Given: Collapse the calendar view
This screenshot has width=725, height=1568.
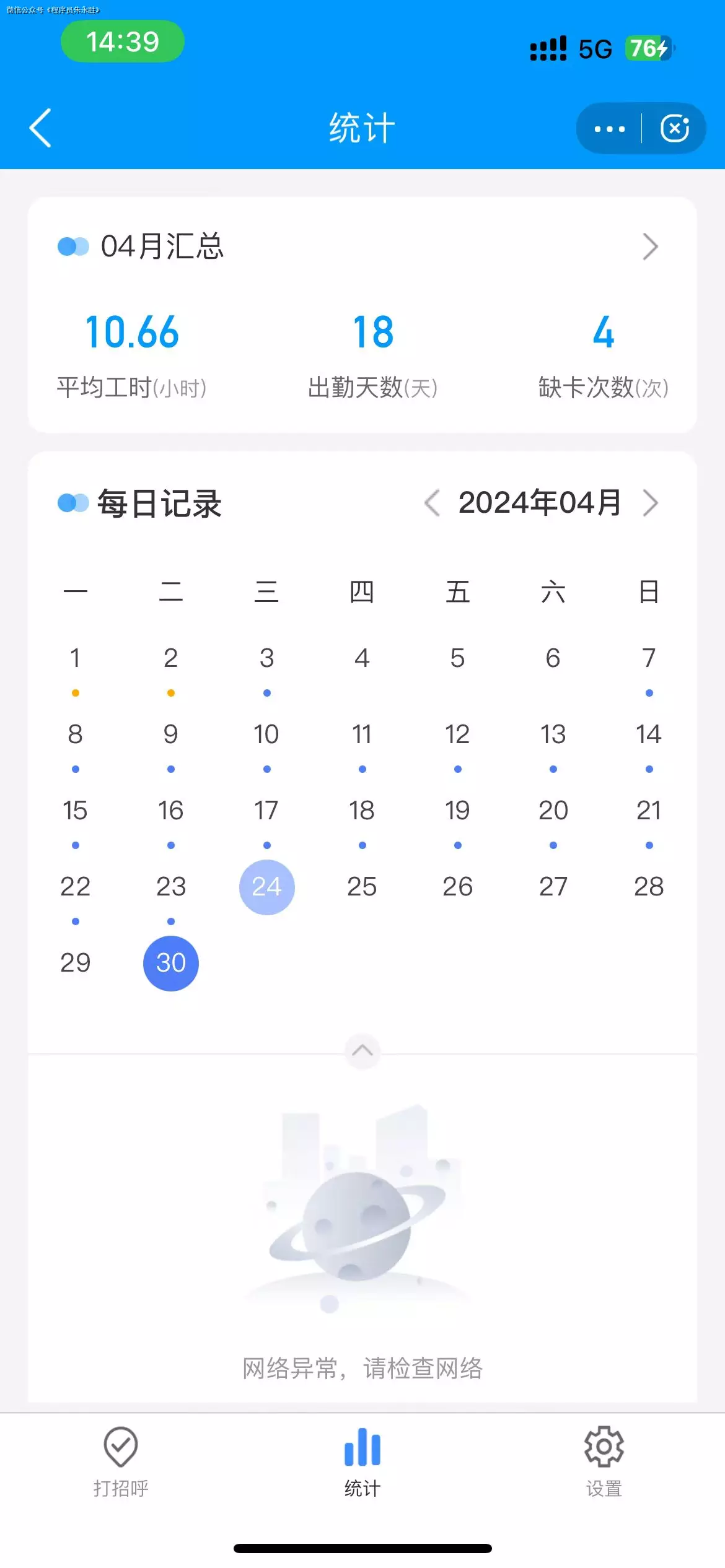Looking at the screenshot, I should point(362,1050).
